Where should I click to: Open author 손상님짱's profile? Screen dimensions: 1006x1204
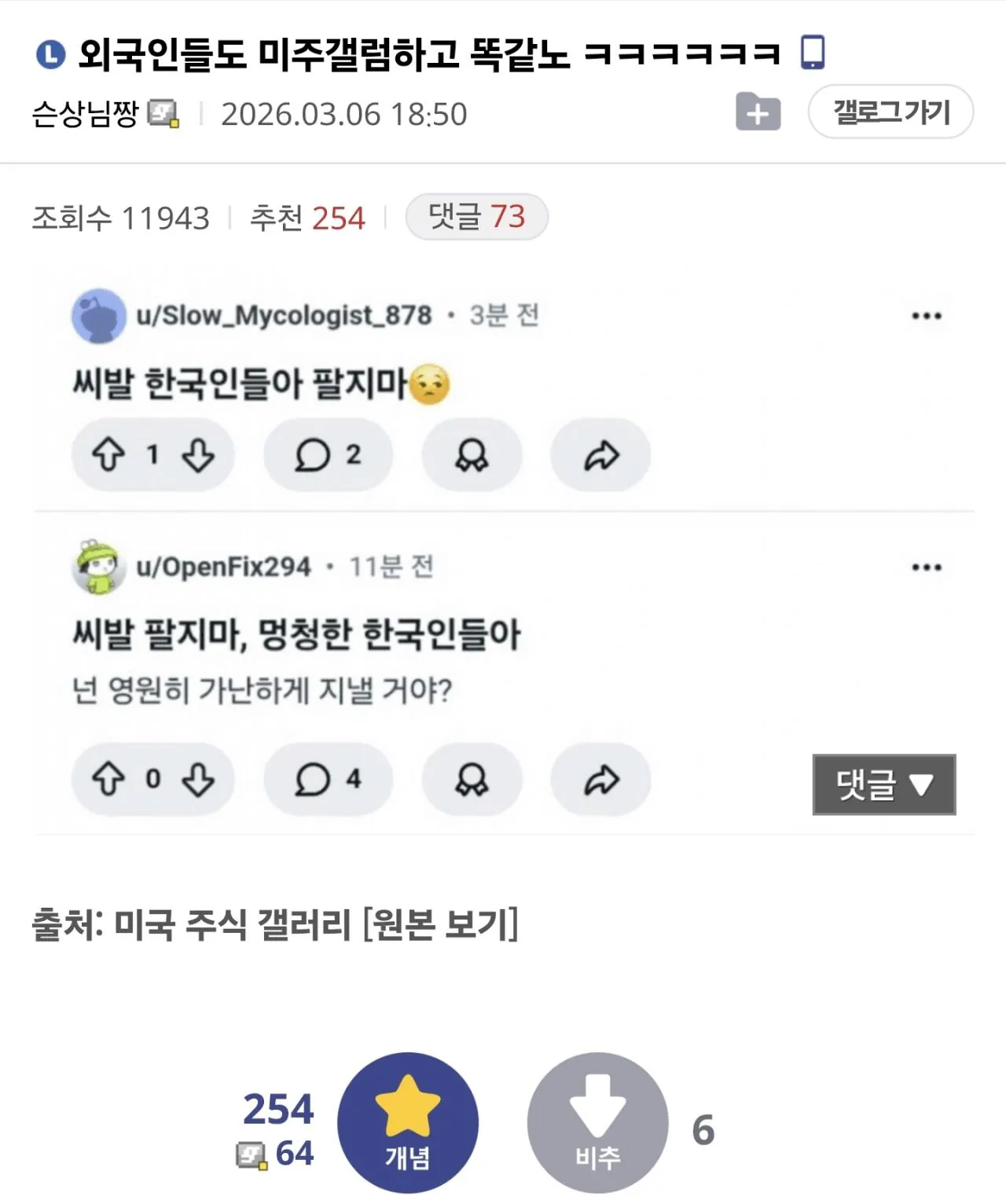85,115
